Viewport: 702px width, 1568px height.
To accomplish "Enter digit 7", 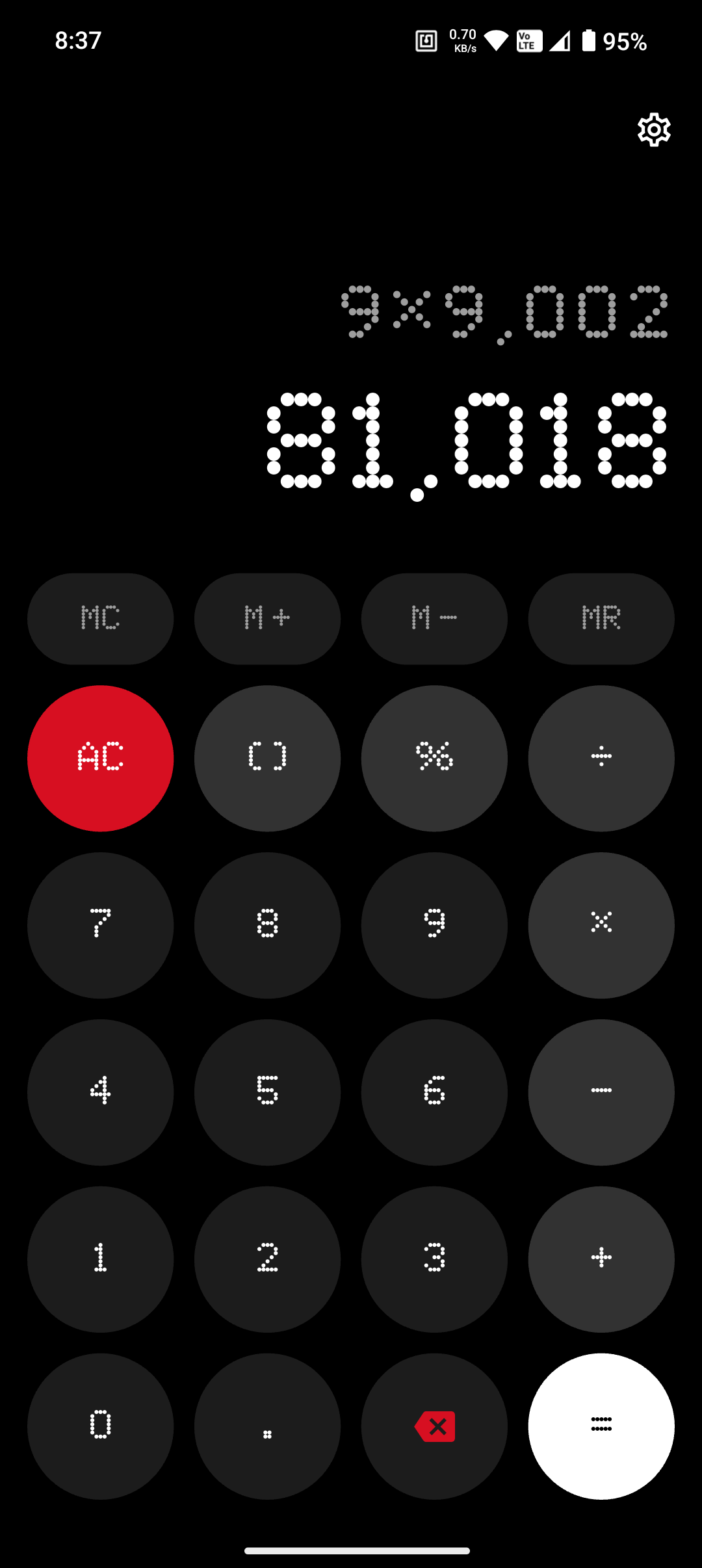I will point(100,925).
